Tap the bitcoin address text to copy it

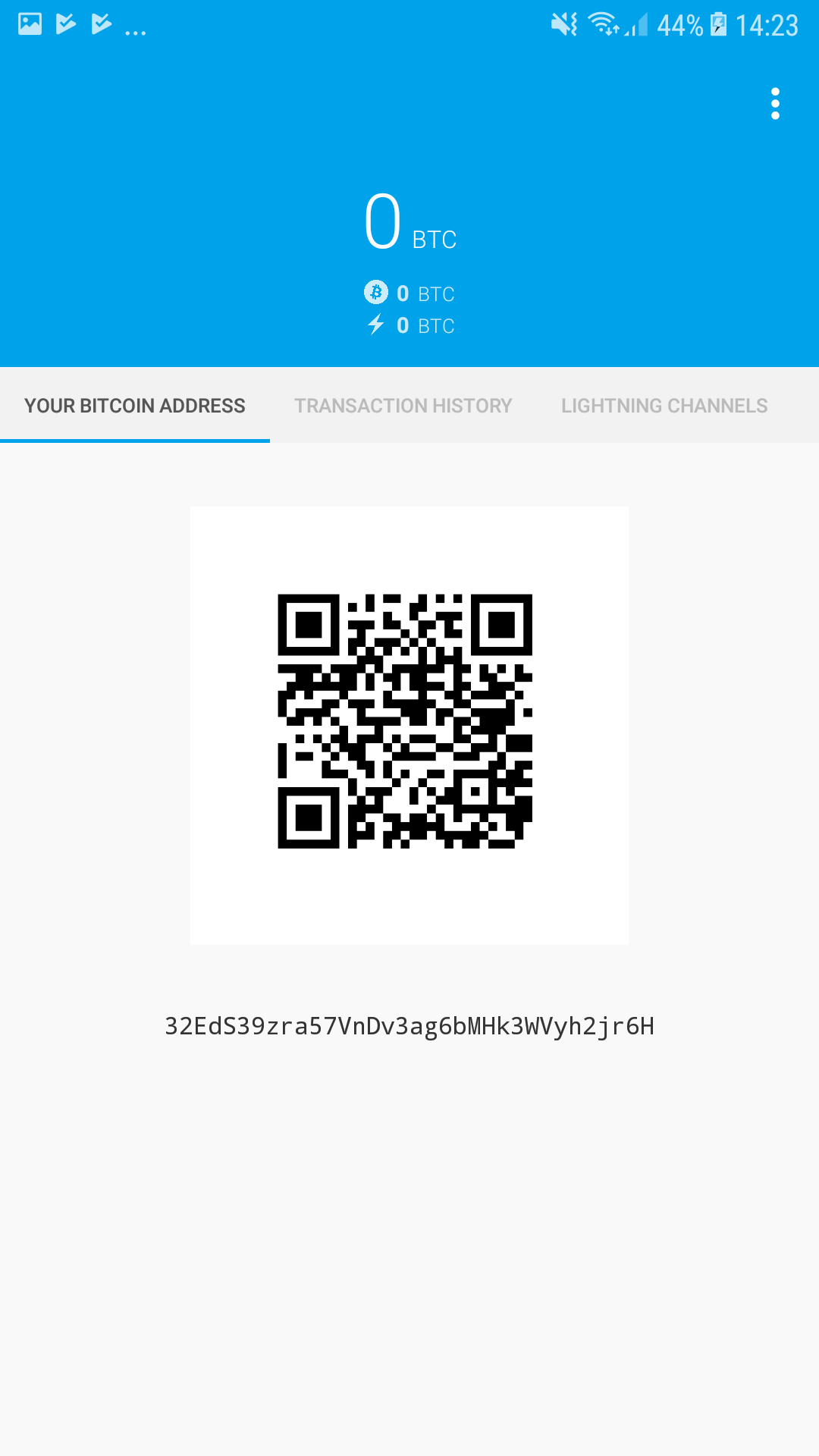pos(409,1026)
